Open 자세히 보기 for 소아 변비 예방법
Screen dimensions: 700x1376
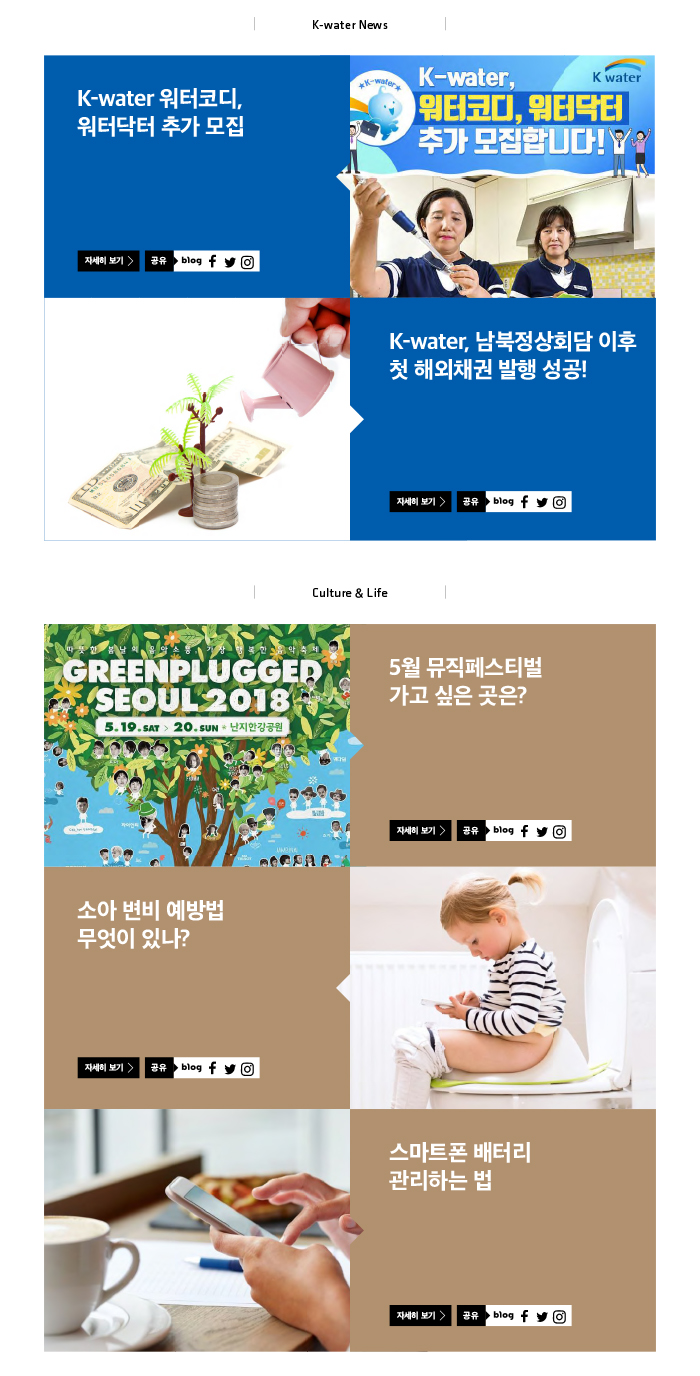pos(108,1068)
